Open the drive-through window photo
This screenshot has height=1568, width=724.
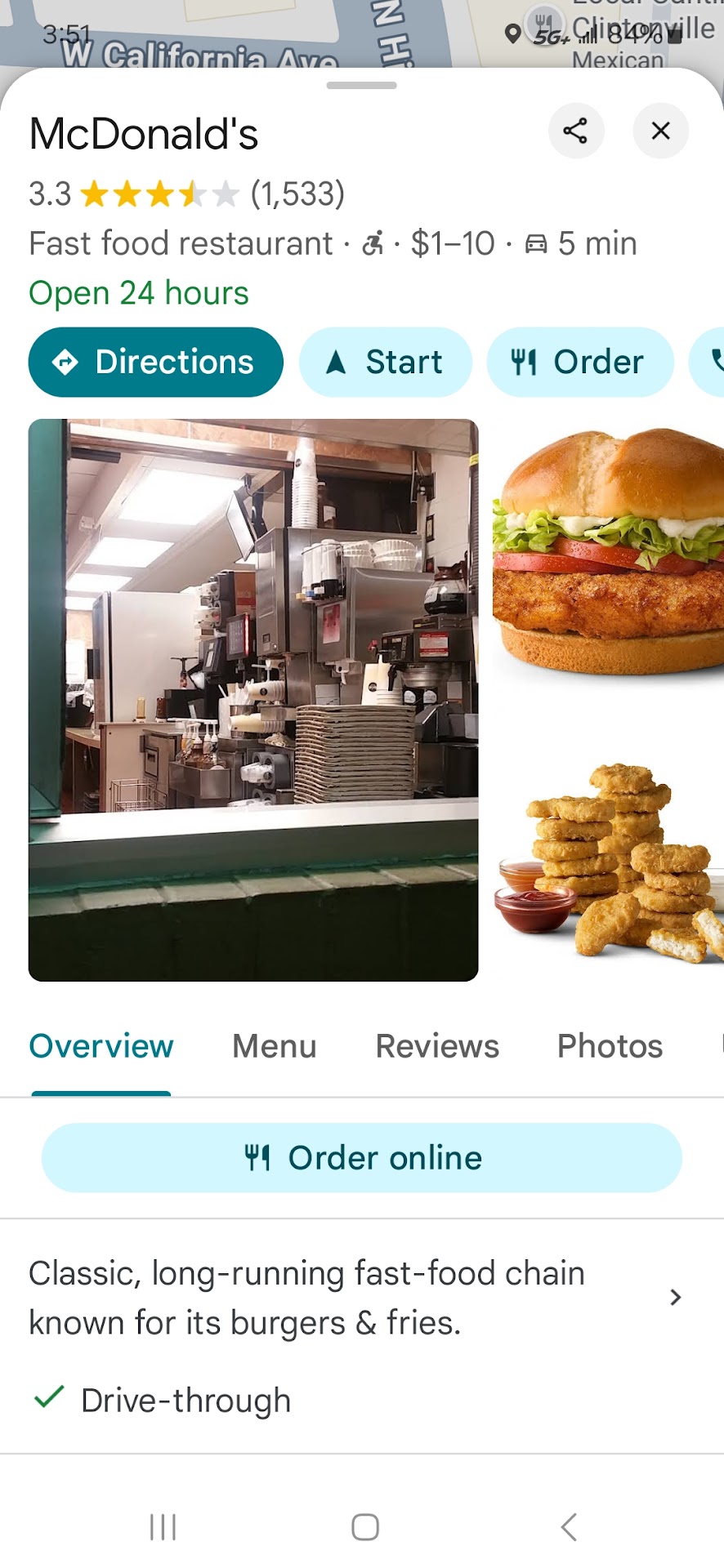click(253, 699)
